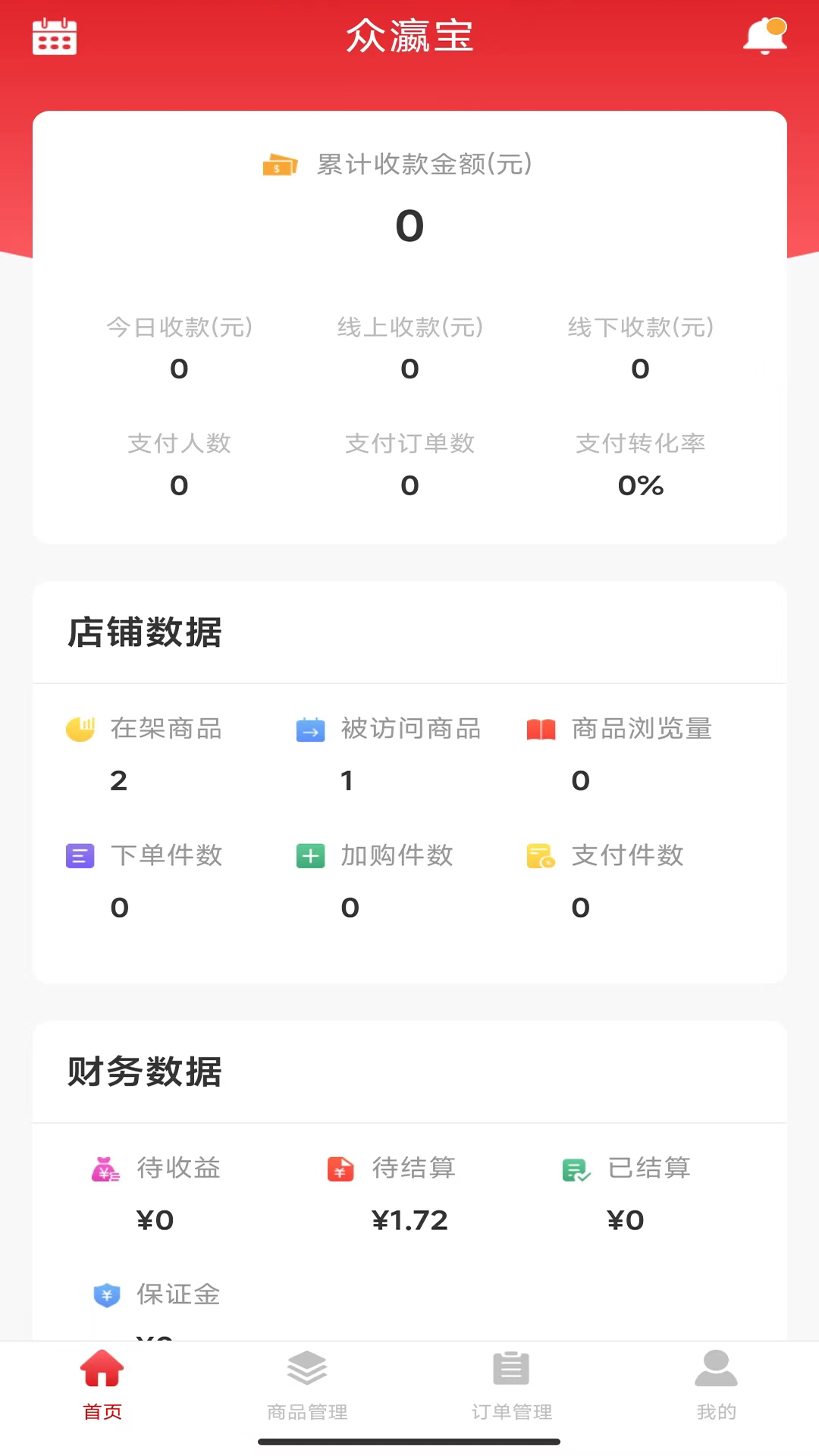Select the 首页 tab
819x1456 pixels.
tap(102, 1385)
